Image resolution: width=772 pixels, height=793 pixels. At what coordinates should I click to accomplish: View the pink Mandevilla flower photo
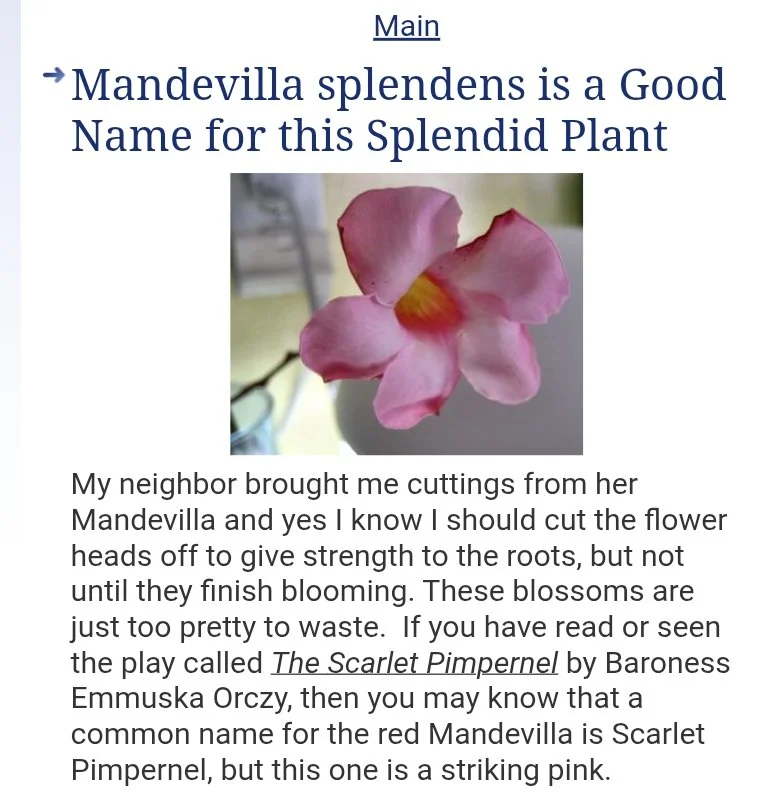pos(406,314)
